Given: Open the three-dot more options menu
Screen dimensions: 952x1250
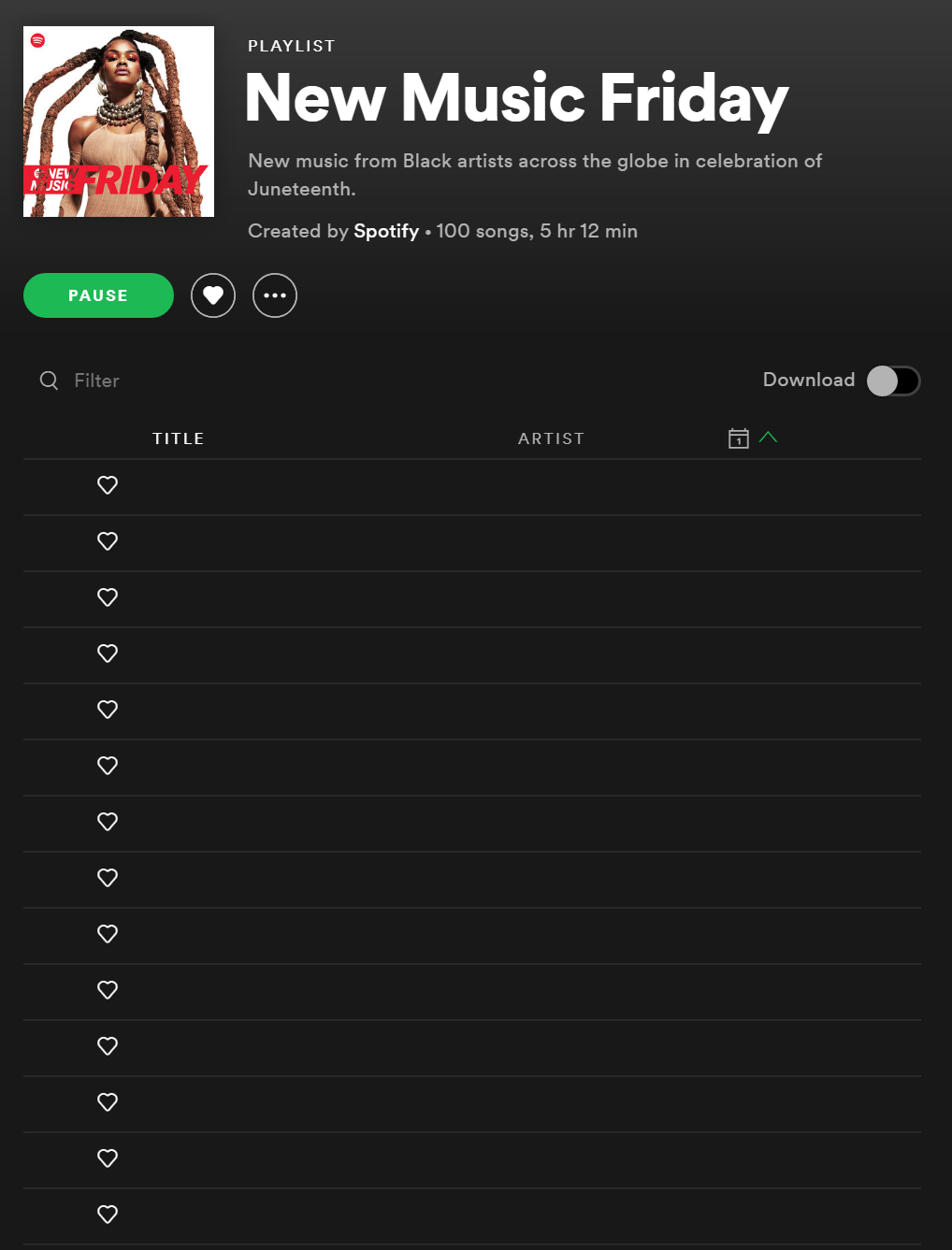Looking at the screenshot, I should [275, 295].
